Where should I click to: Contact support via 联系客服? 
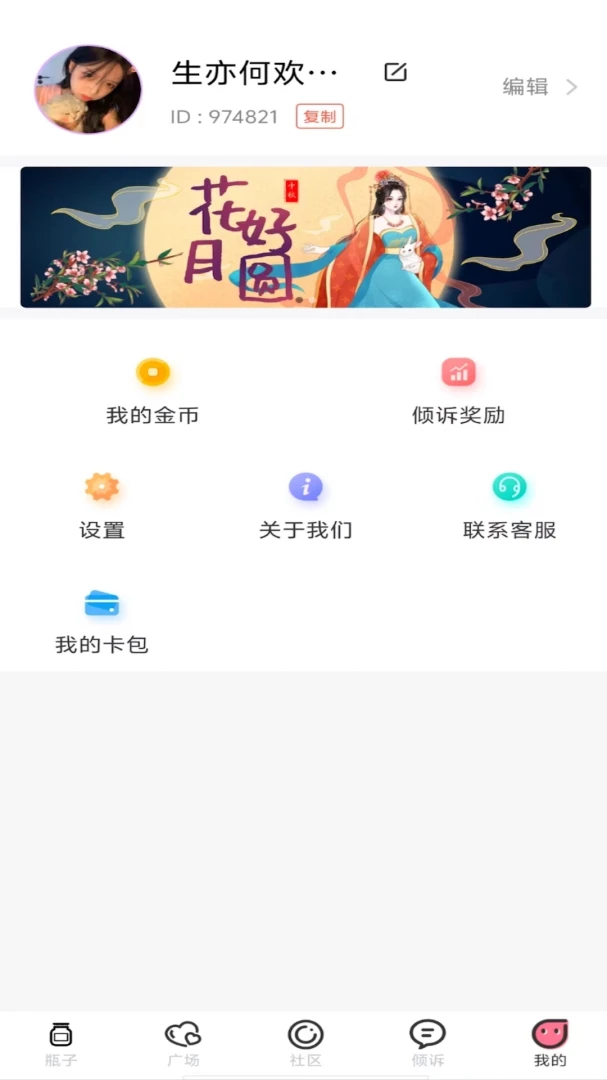coord(509,506)
